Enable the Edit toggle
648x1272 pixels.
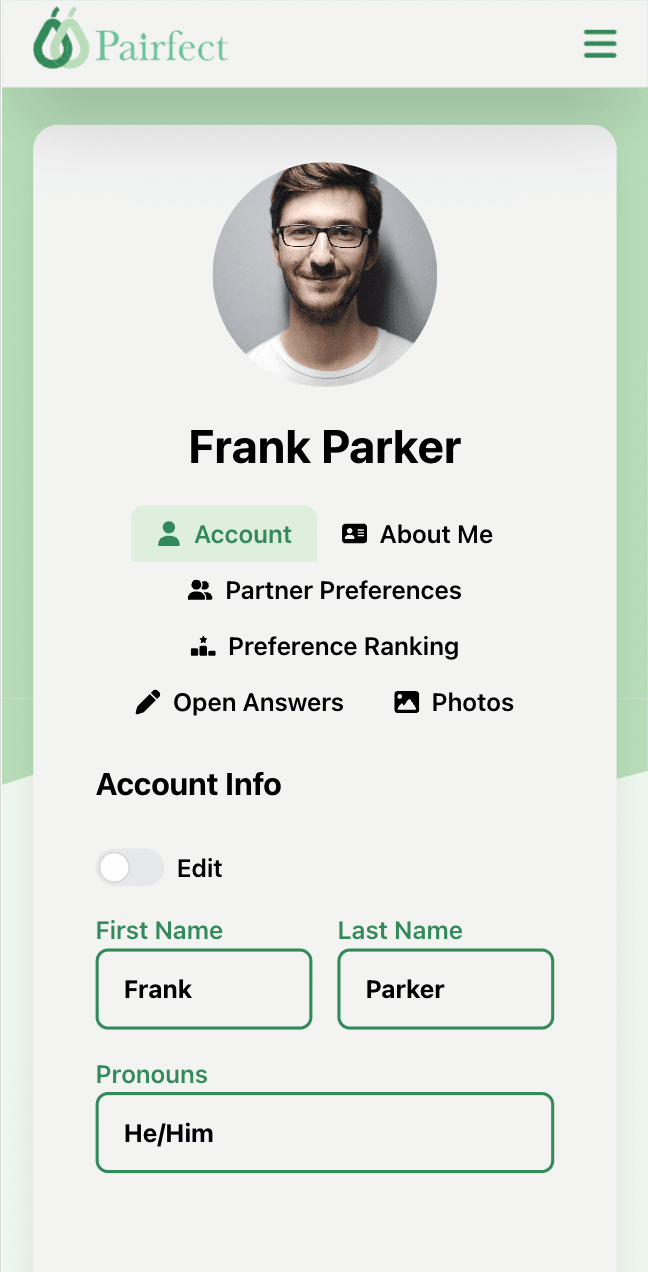click(130, 868)
